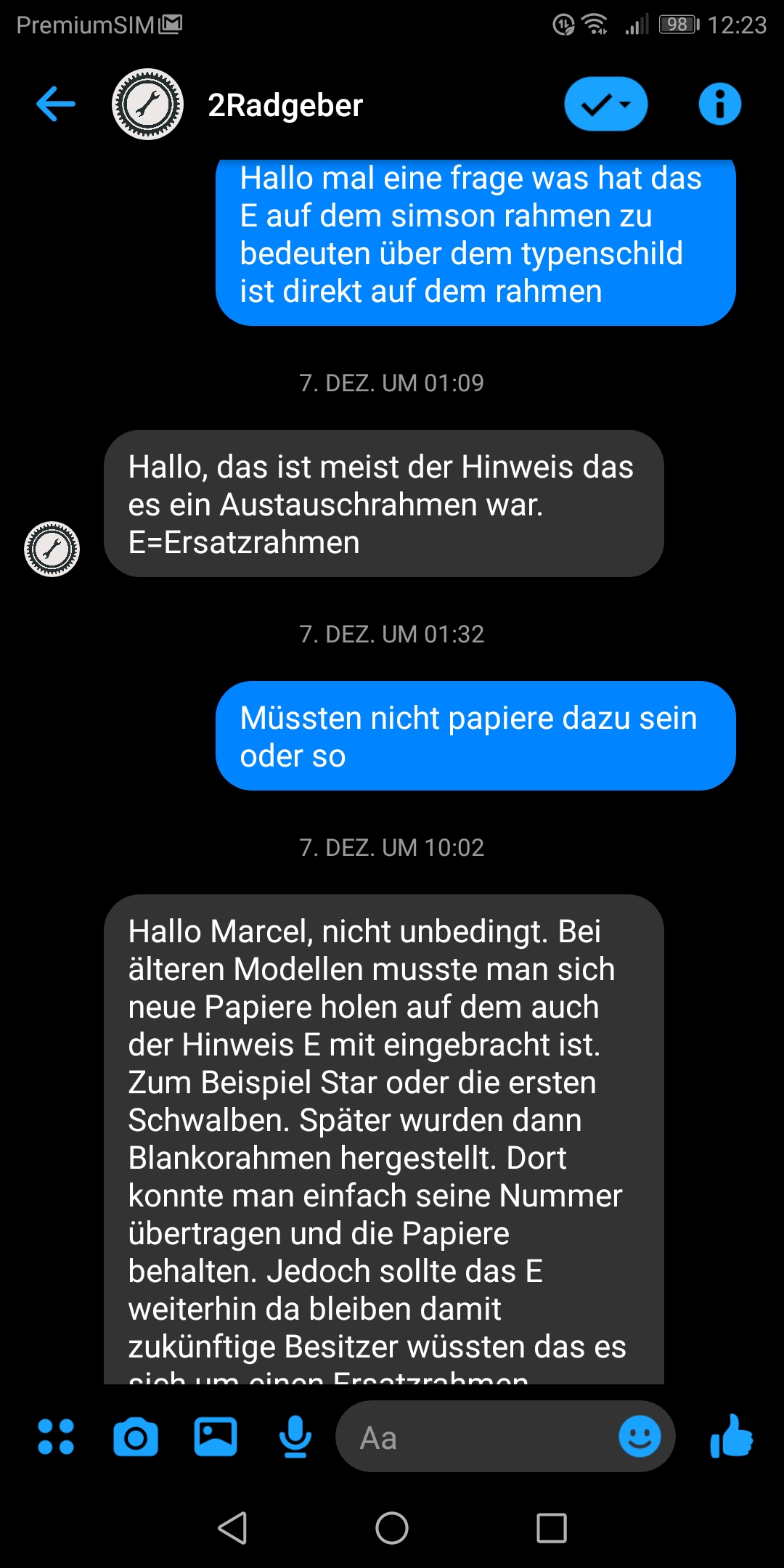The width and height of the screenshot is (784, 1568).
Task: Open the four-dot more actions menu
Action: coord(56,1437)
